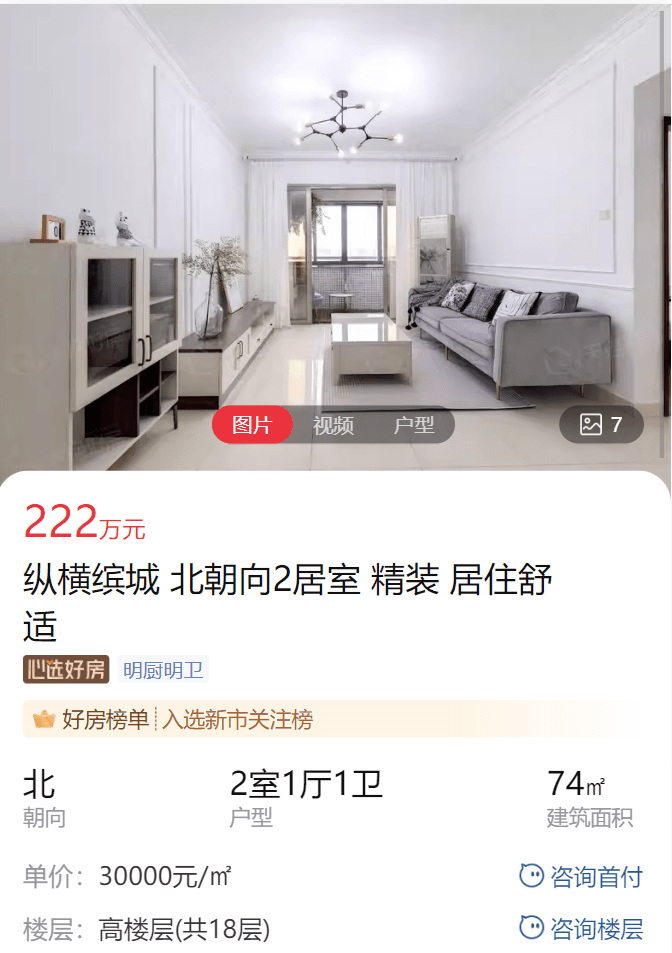Tap 咨询首付 link
Image resolution: width=672 pixels, height=953 pixels.
tap(581, 877)
